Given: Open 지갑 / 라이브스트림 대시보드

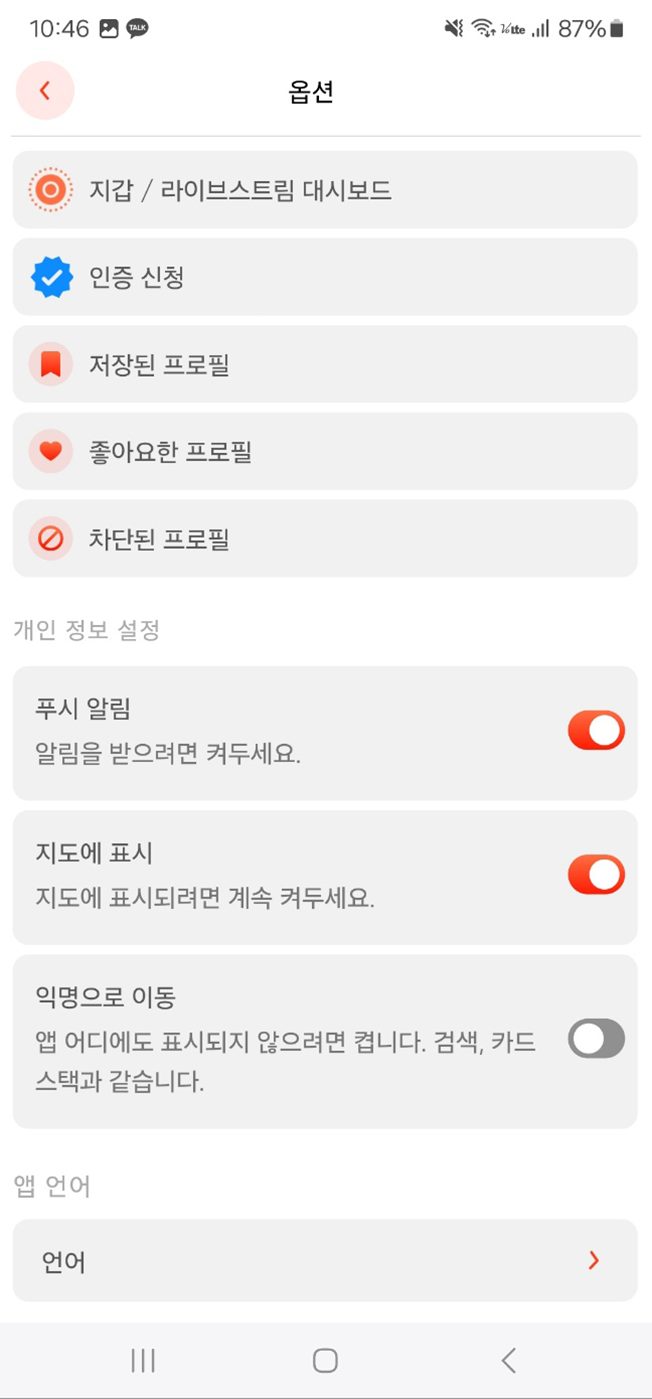Looking at the screenshot, I should (325, 190).
